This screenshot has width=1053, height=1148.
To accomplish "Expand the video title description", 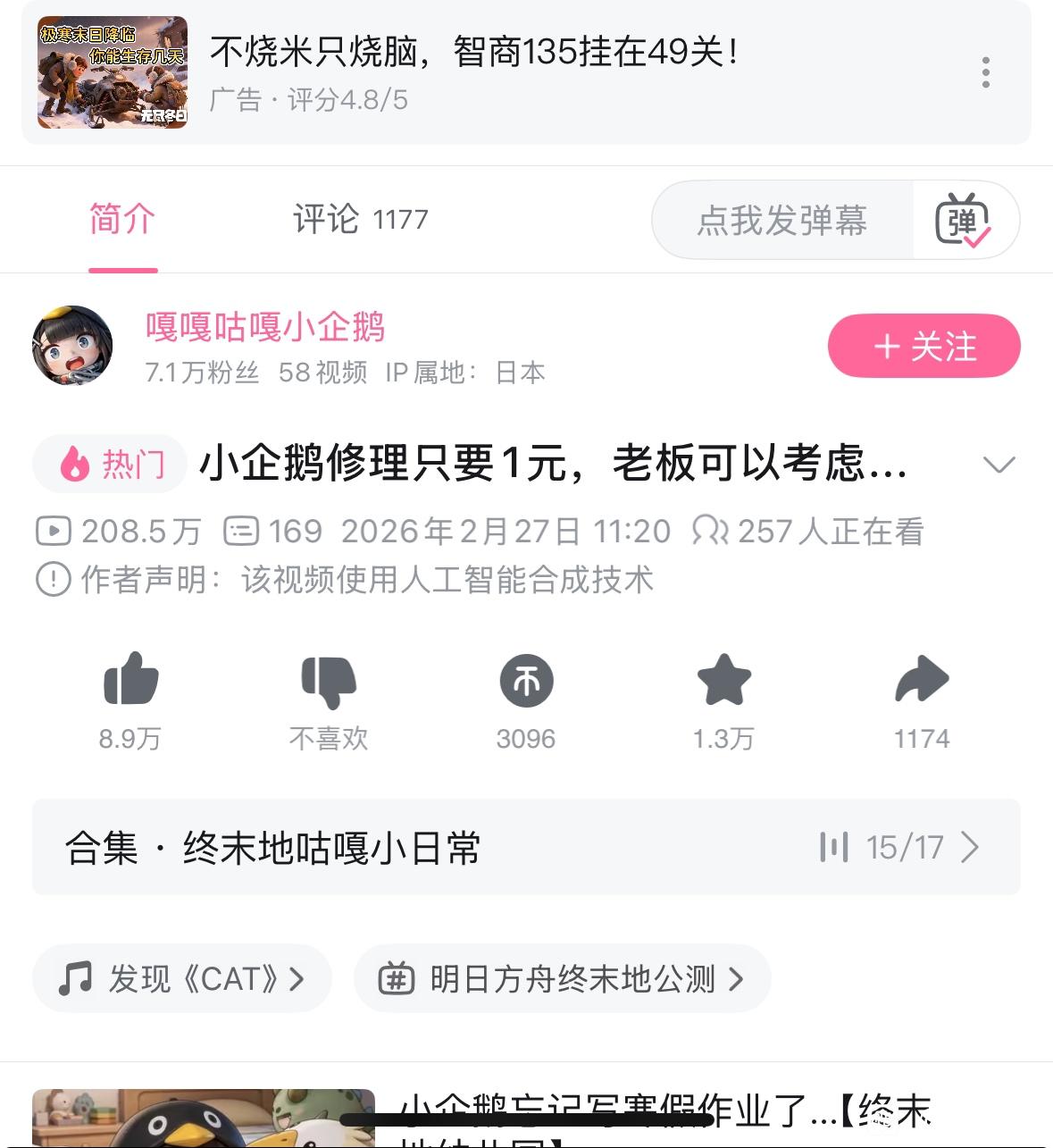I will pos(998,465).
